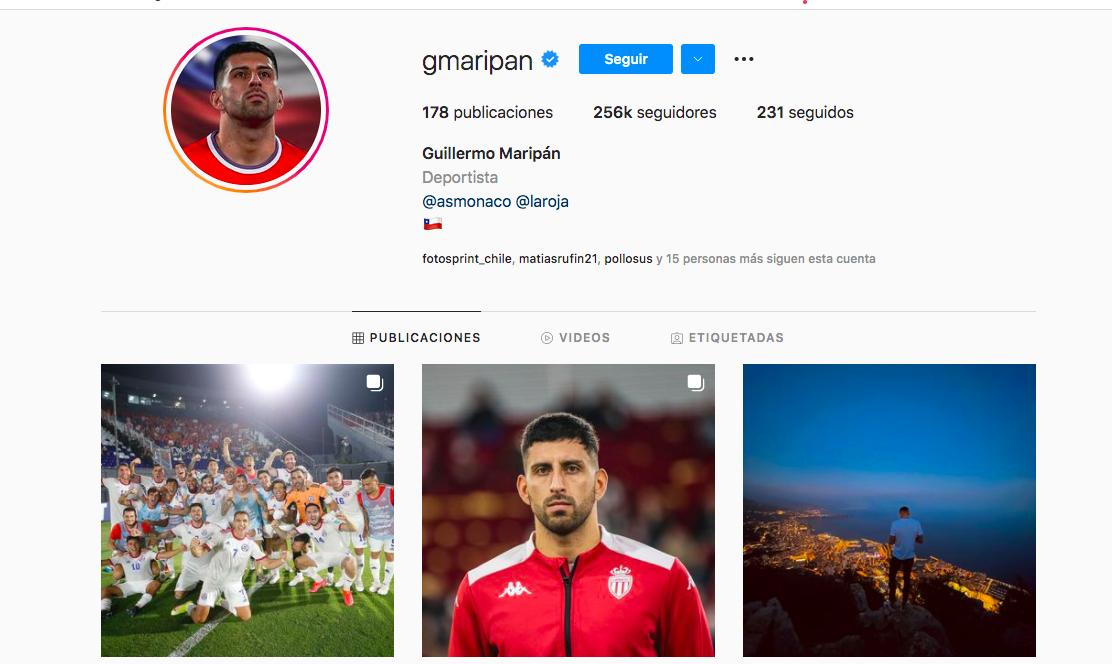This screenshot has width=1112, height=664.
Task: Open the 231 seguidos list
Action: (805, 113)
